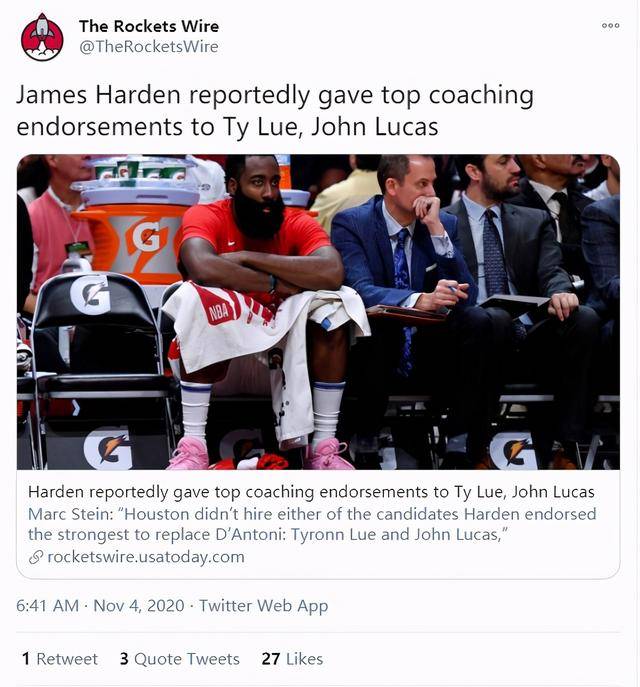See who liked via 27 Likes
The width and height of the screenshot is (640, 687).
coord(292,658)
